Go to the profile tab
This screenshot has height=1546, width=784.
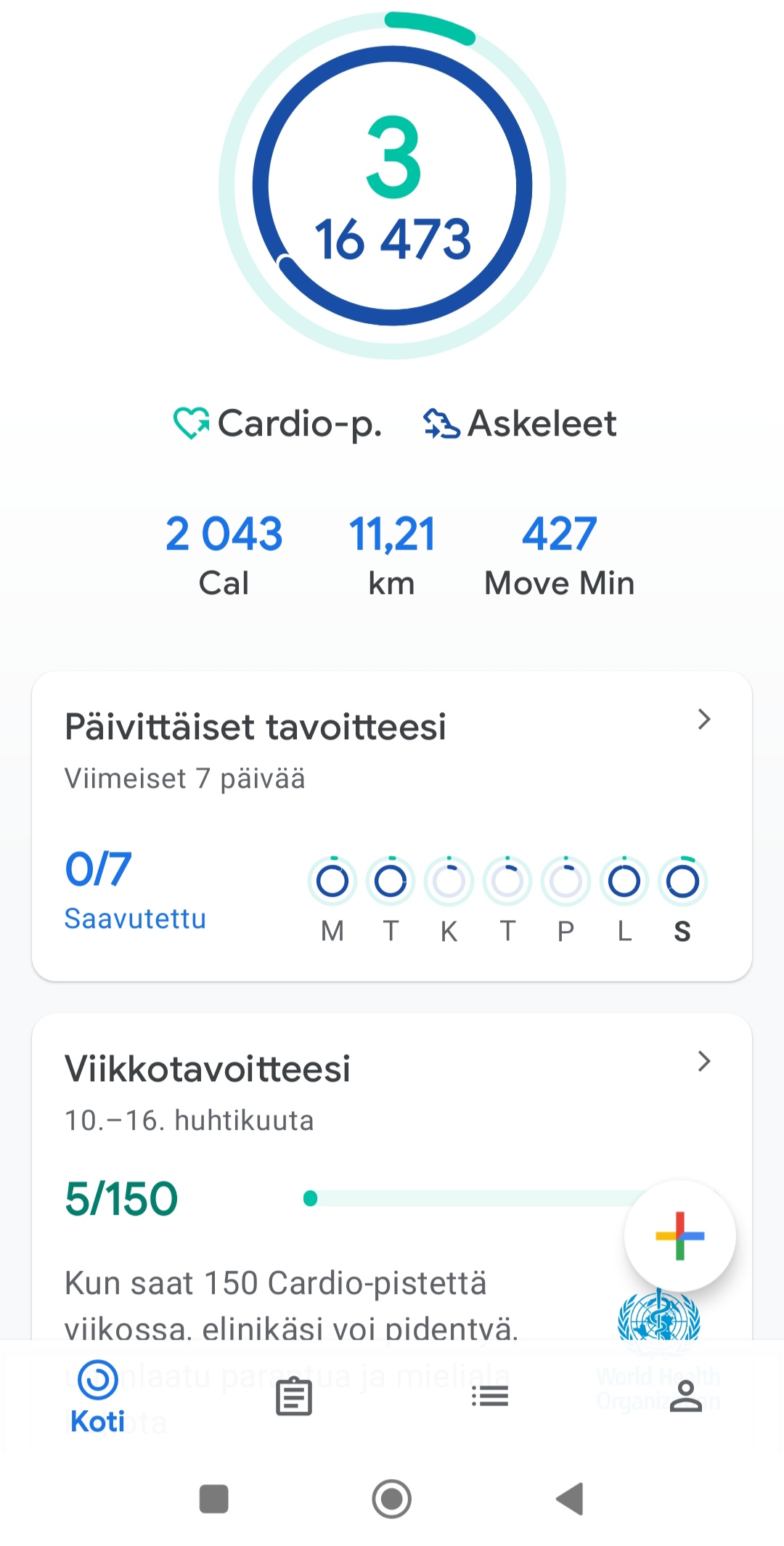[x=685, y=1396]
